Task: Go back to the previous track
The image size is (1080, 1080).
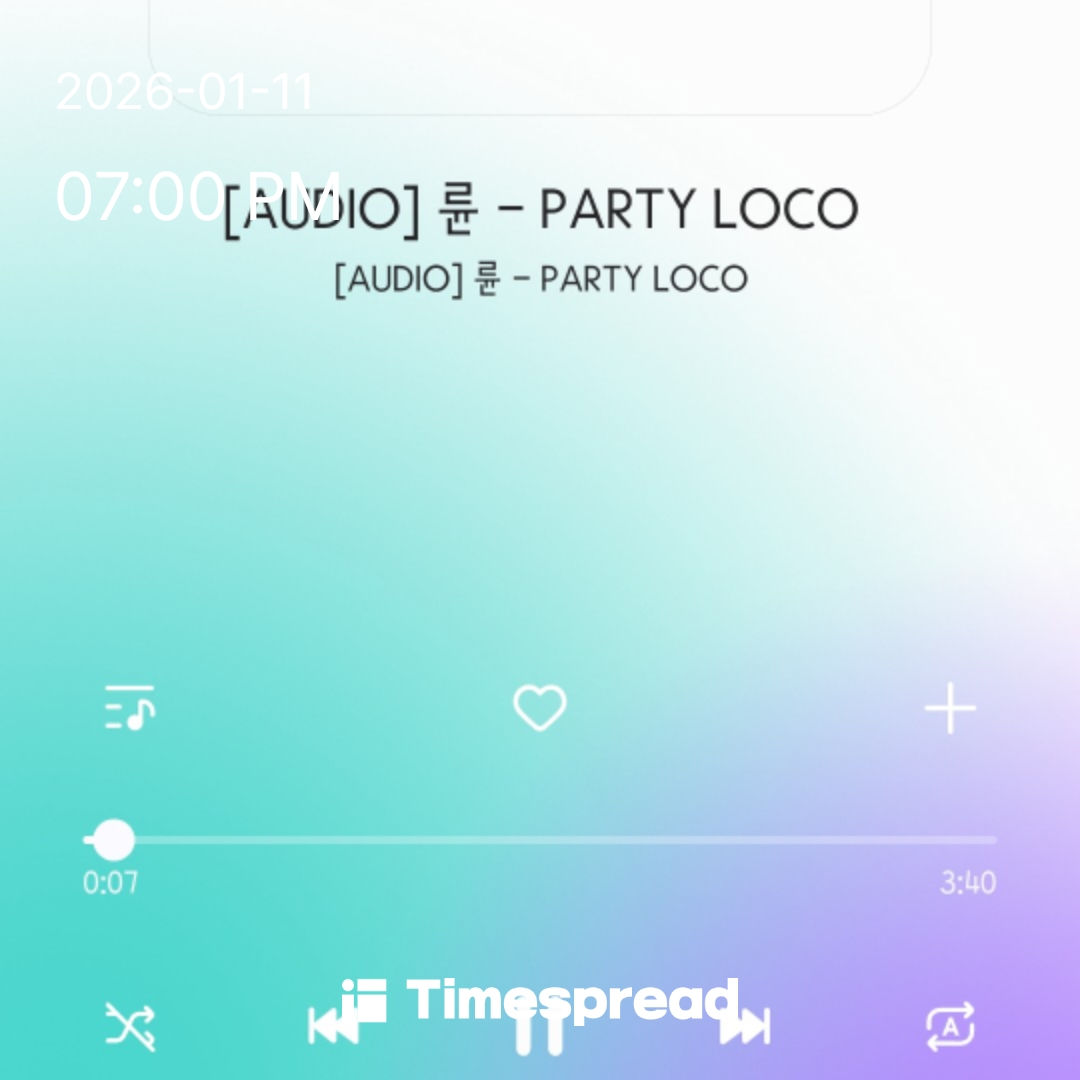Action: click(x=333, y=1027)
